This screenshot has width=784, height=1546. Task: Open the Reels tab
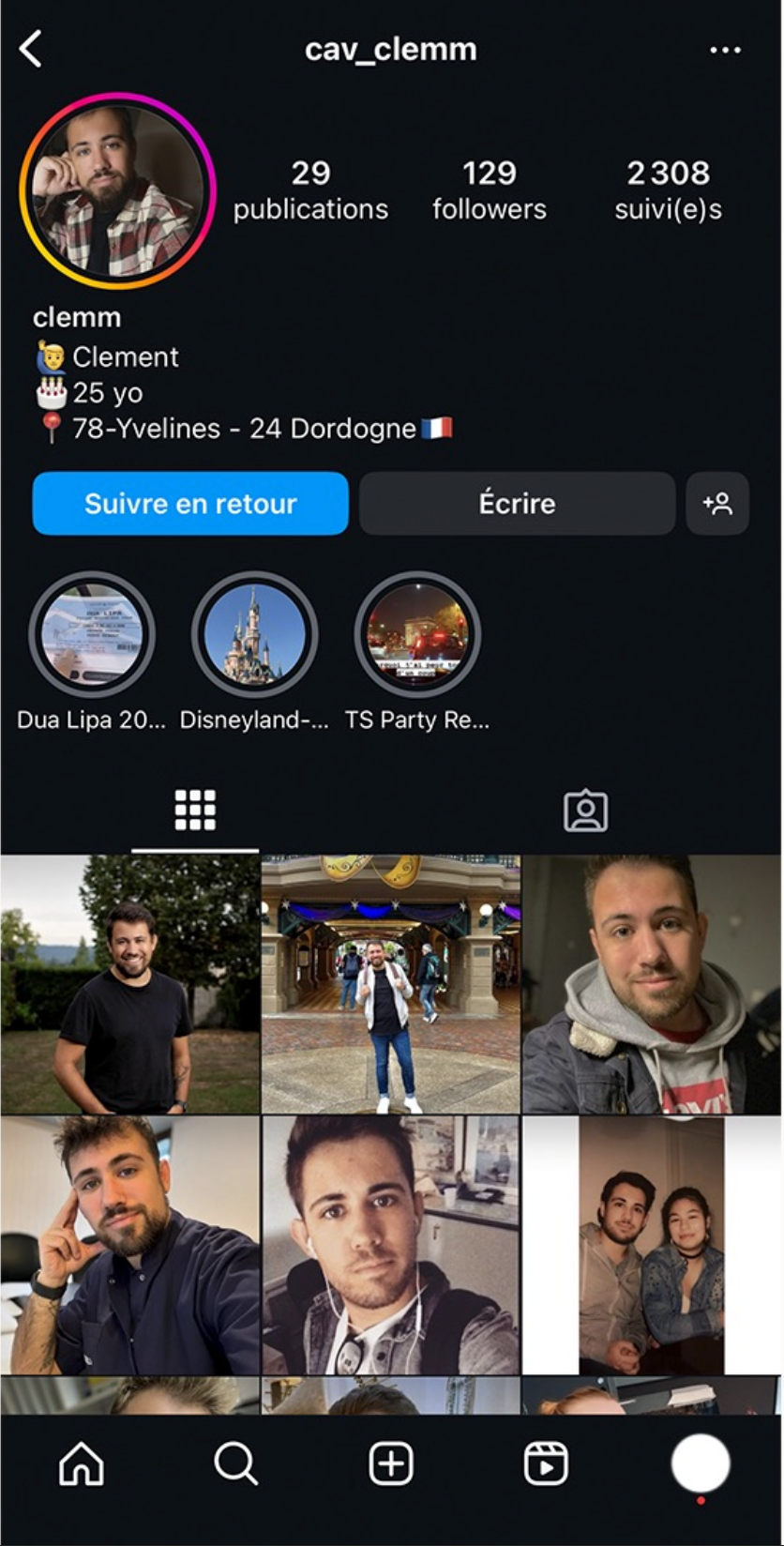(546, 1463)
